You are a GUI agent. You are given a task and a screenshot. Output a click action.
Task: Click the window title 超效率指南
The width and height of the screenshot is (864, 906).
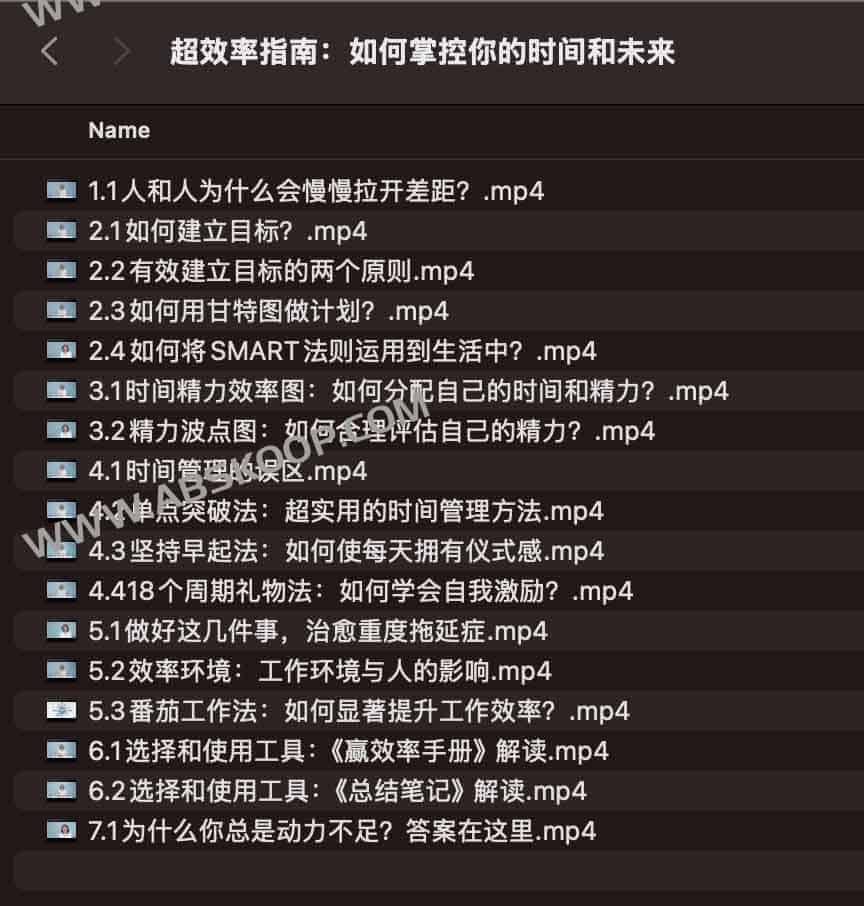422,53
